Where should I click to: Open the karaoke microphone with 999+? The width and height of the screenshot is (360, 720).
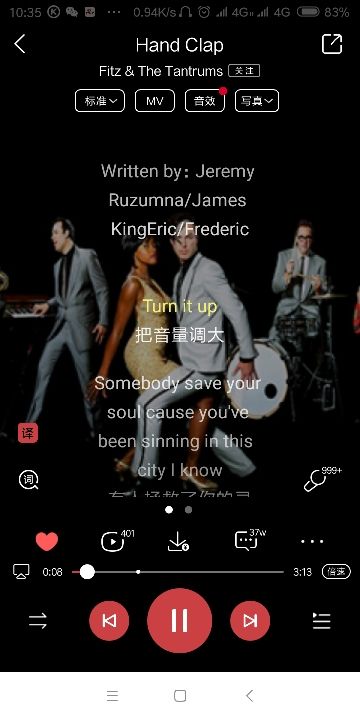[x=322, y=479]
